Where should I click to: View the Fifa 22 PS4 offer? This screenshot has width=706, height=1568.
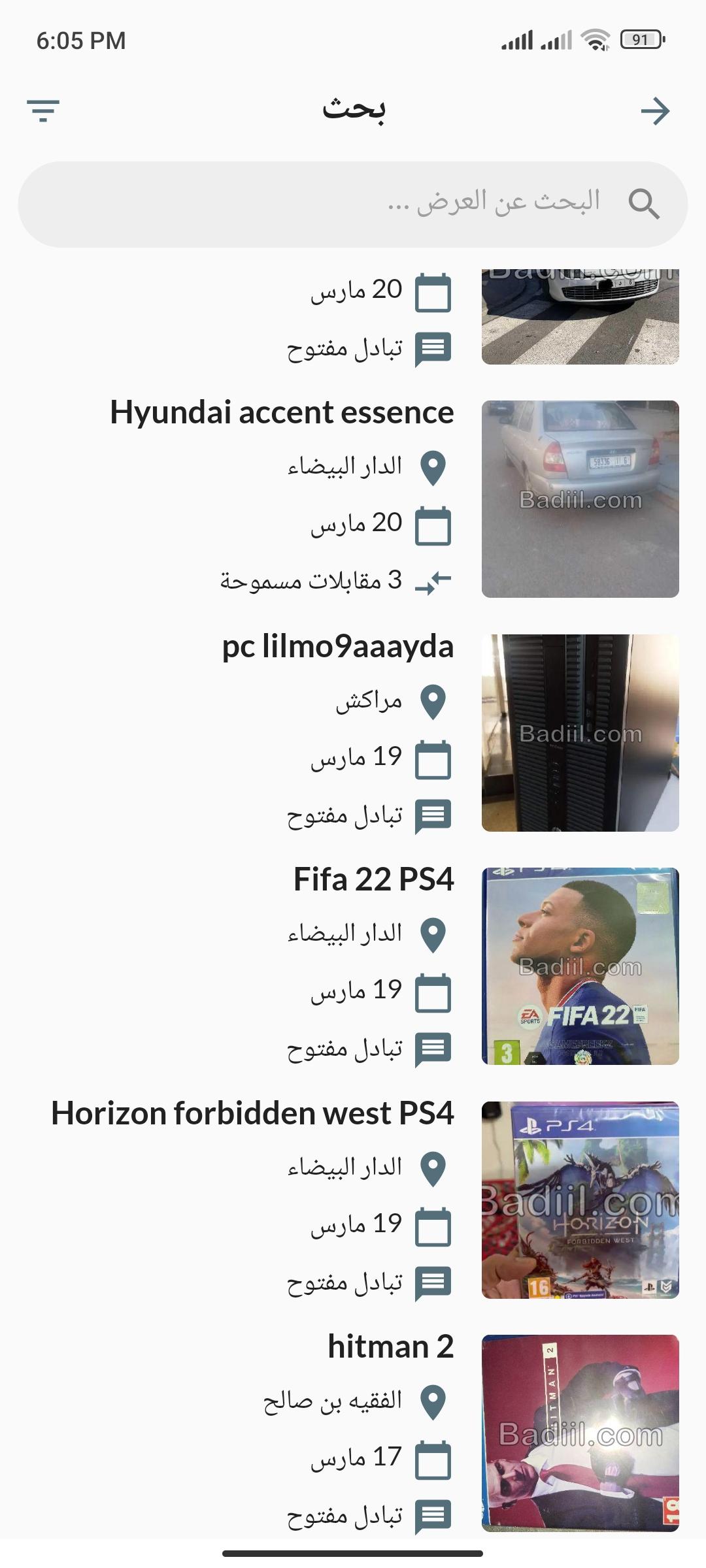tap(373, 879)
